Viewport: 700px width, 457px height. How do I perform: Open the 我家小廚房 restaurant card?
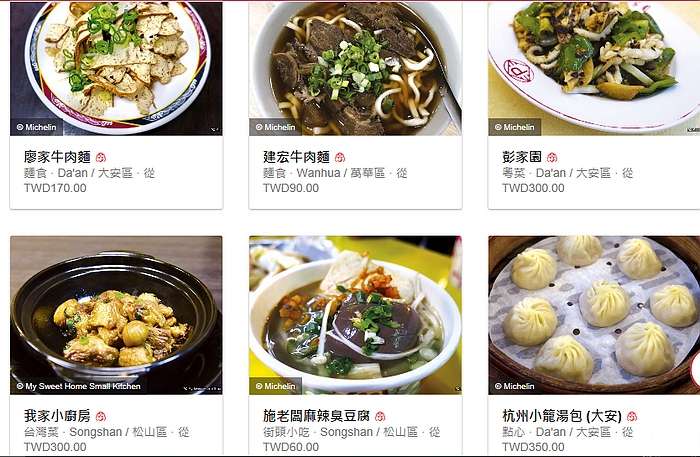point(57,415)
